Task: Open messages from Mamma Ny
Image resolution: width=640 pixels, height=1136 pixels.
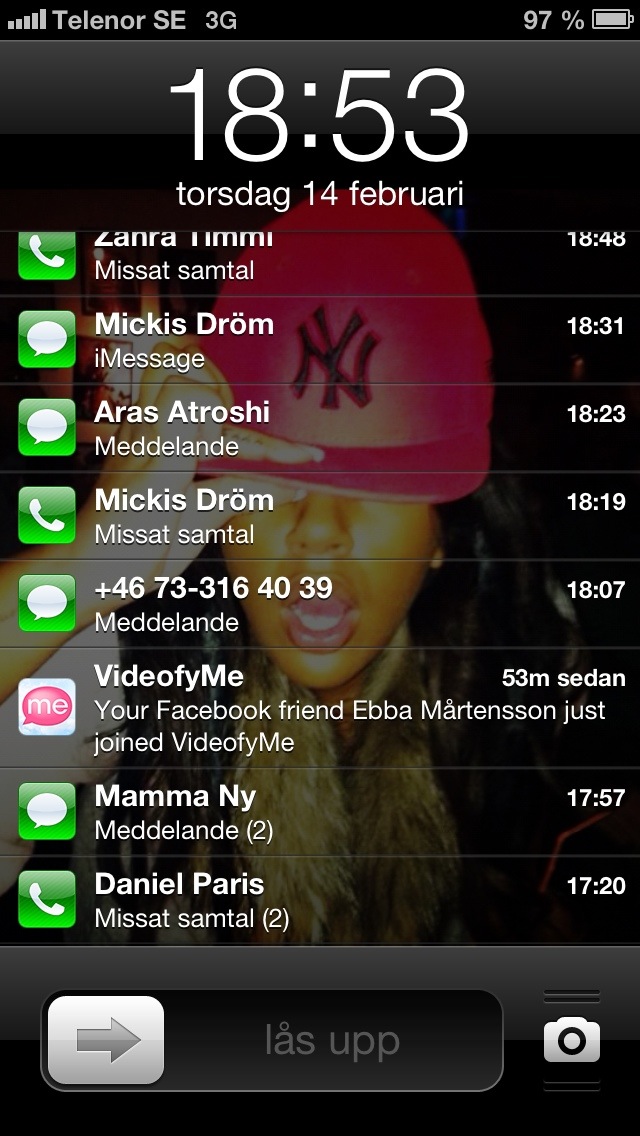Action: (x=320, y=812)
